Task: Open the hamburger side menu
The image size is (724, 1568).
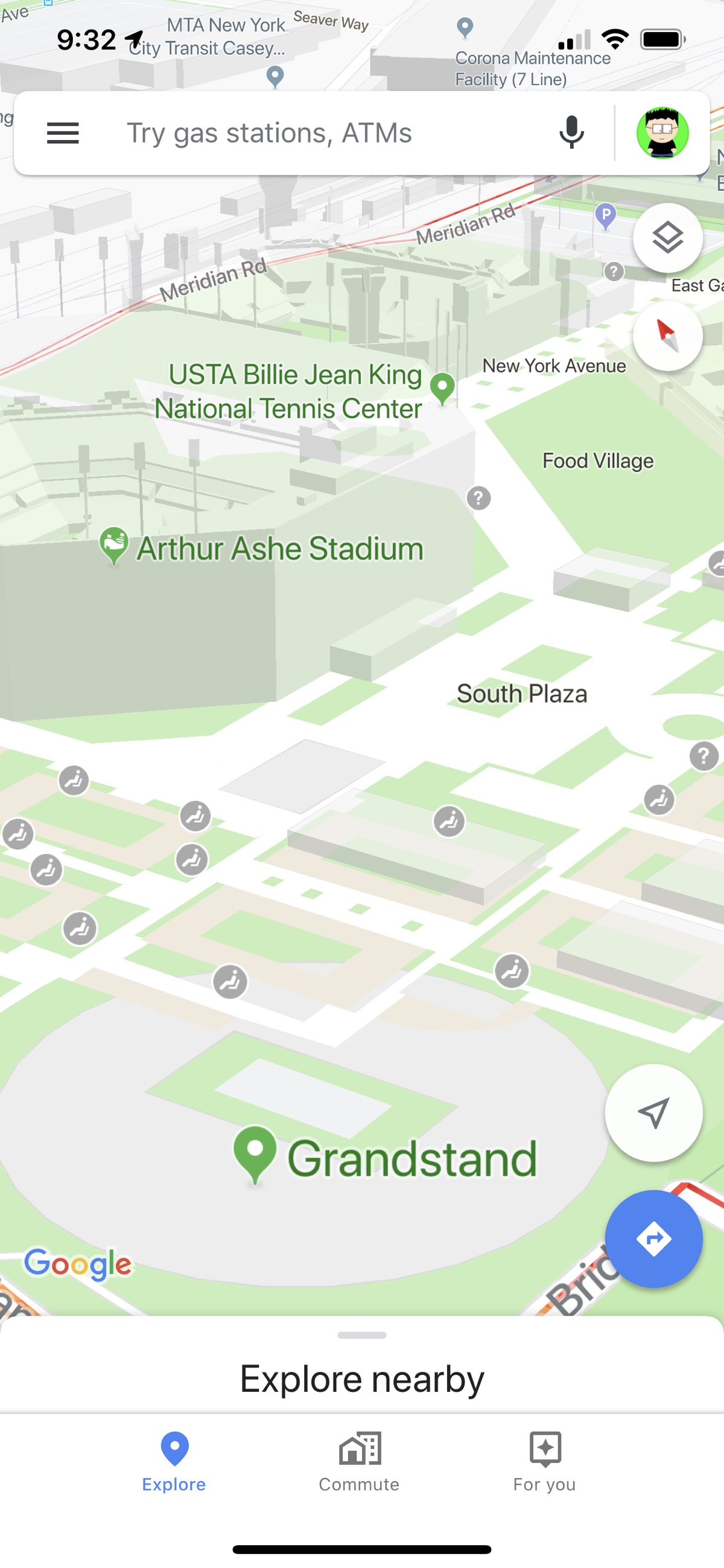Action: coord(63,133)
